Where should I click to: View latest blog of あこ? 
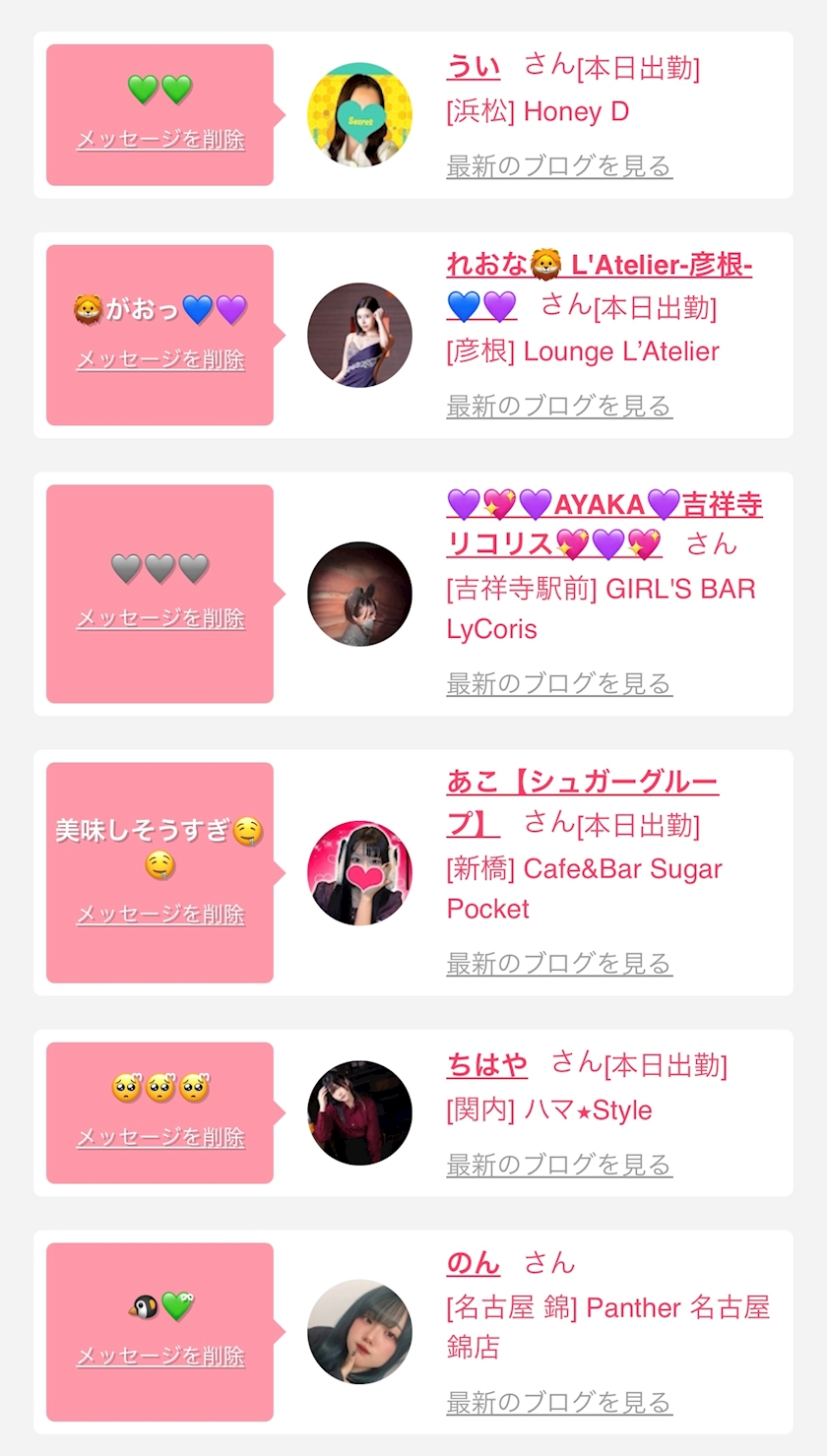pos(559,963)
